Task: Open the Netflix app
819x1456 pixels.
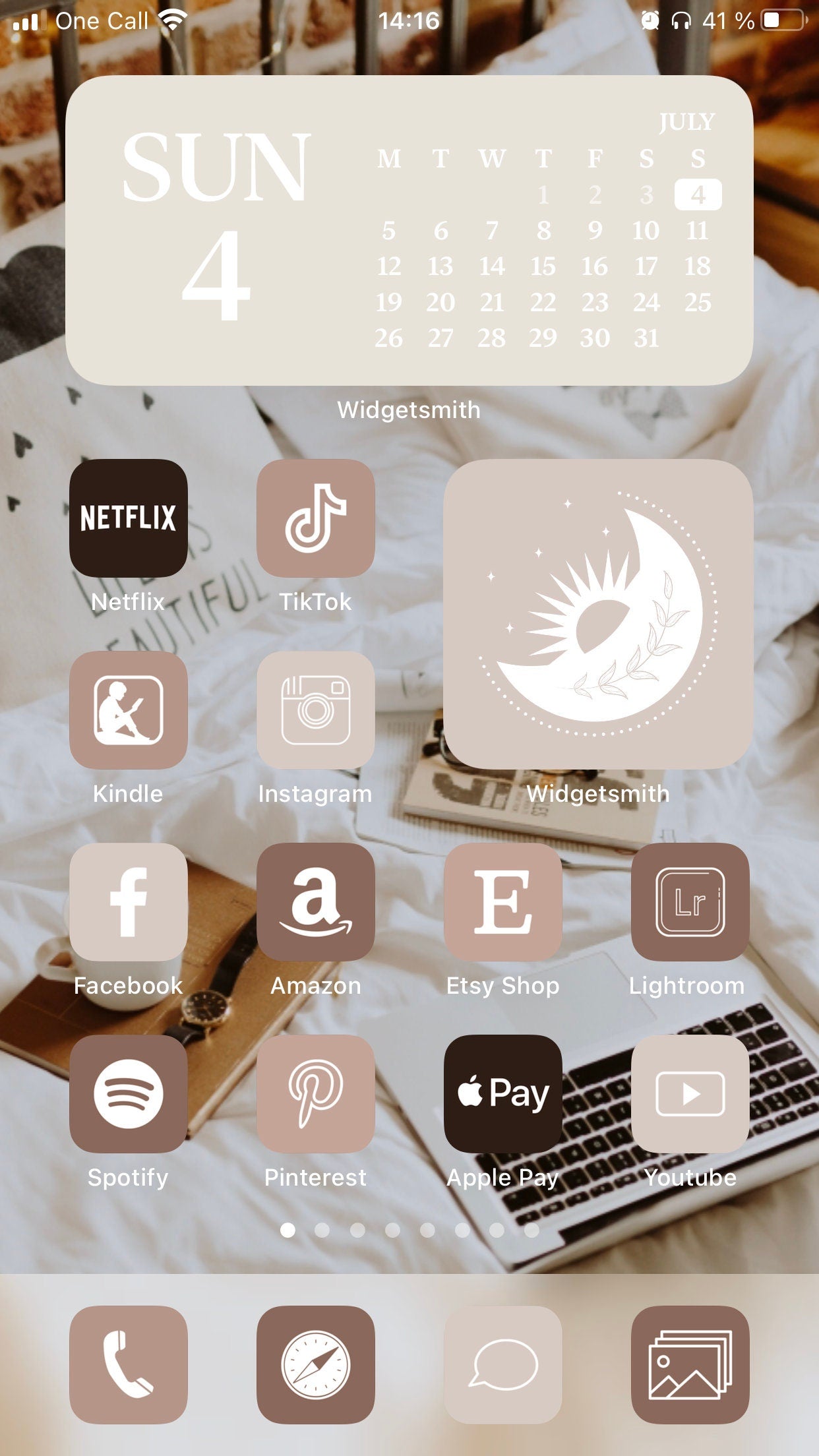Action: coord(129,518)
